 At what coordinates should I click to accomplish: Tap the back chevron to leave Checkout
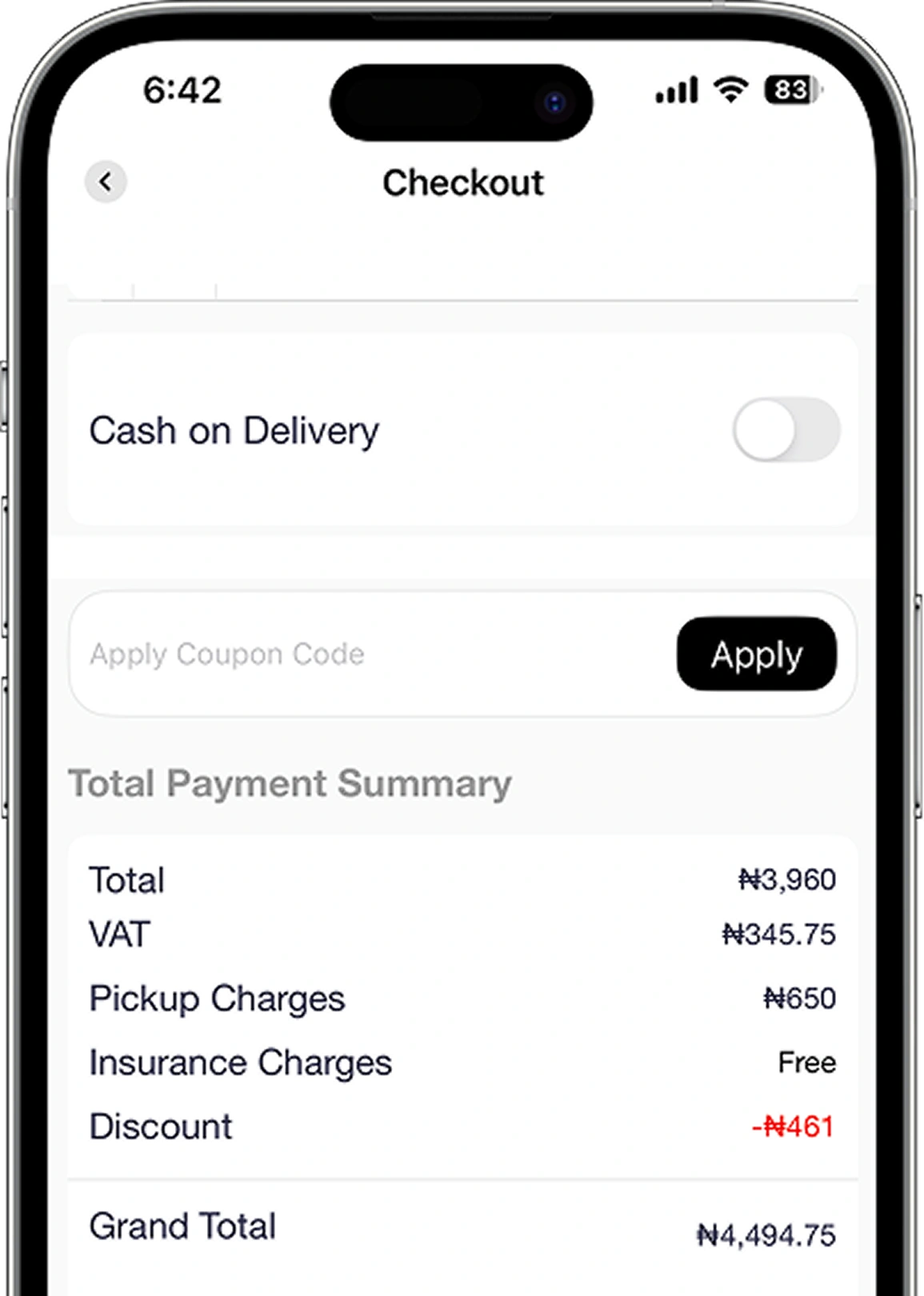pos(105,182)
